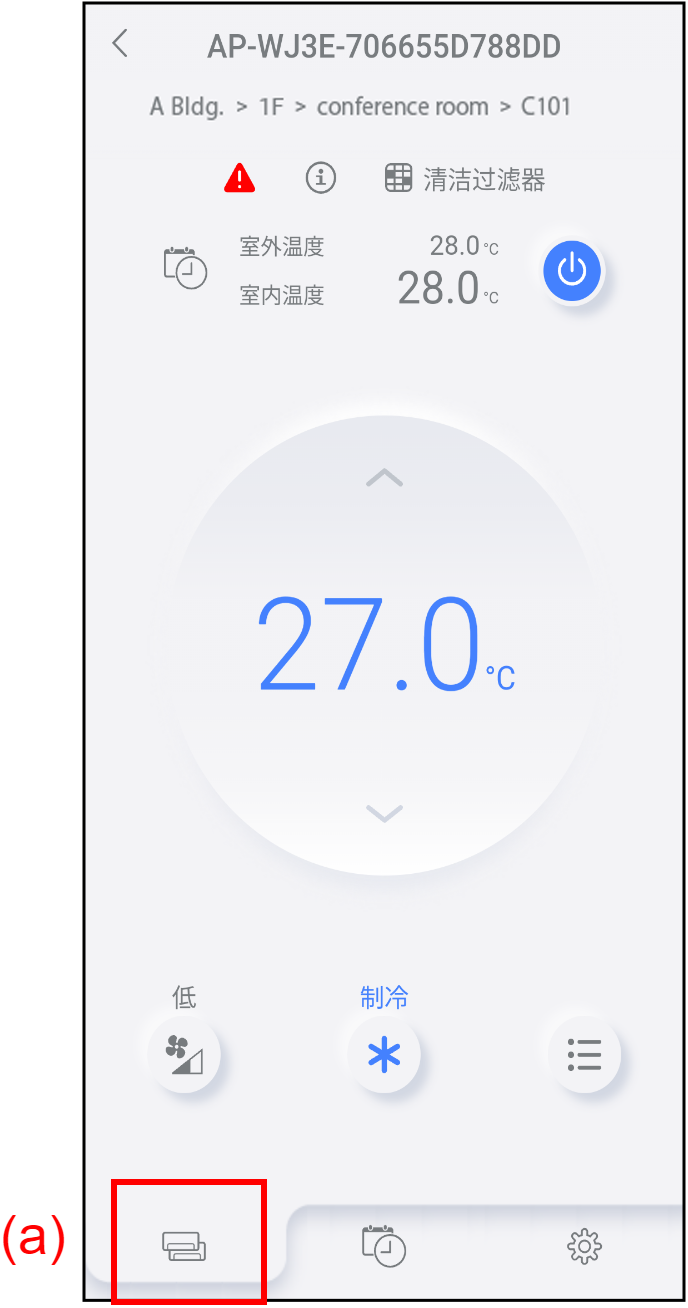
Task: Change the 制冷 operation mode
Action: click(384, 1054)
